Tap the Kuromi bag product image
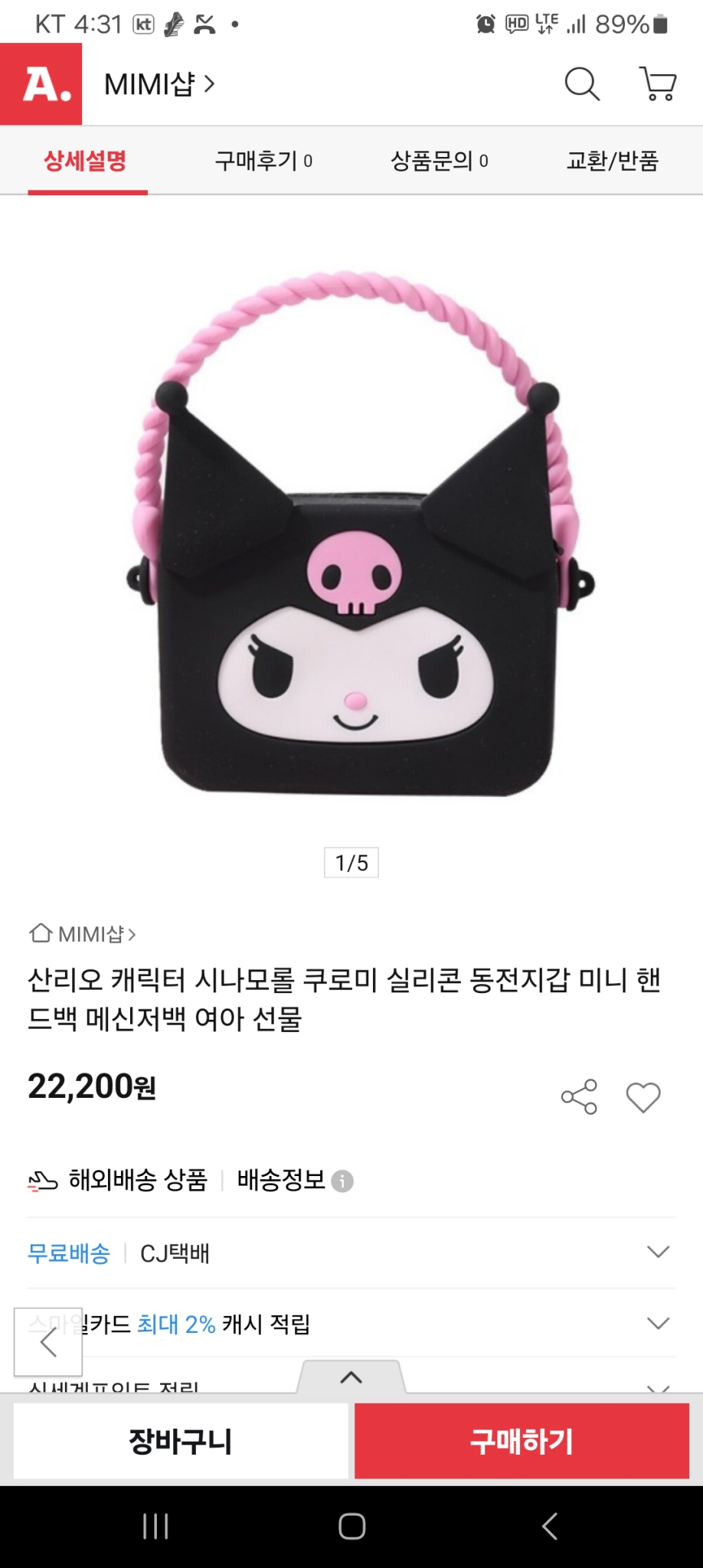 (x=351, y=536)
